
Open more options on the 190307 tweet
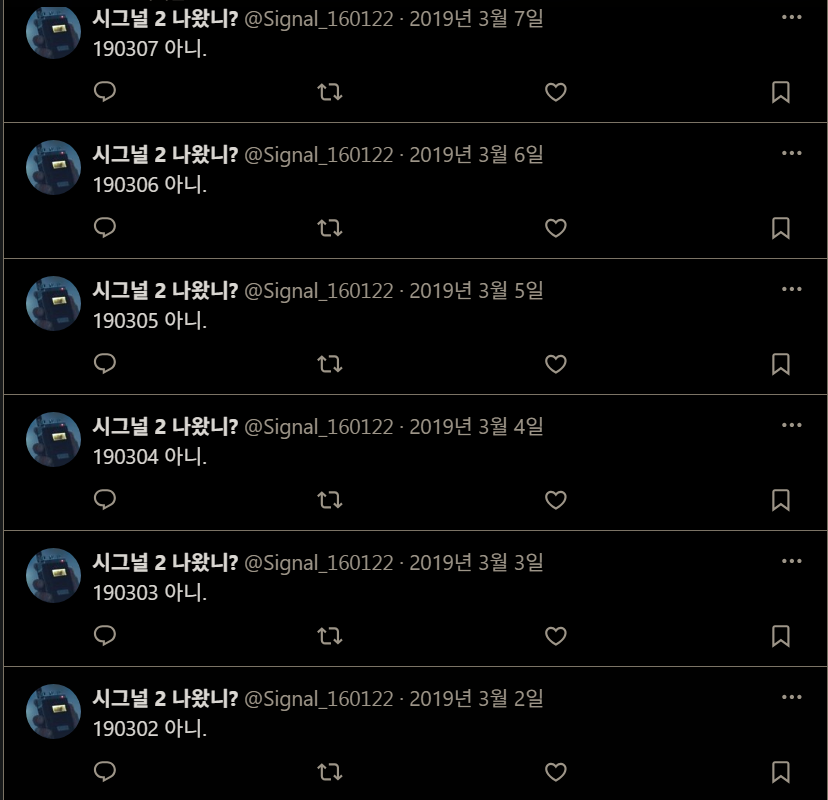click(x=792, y=17)
